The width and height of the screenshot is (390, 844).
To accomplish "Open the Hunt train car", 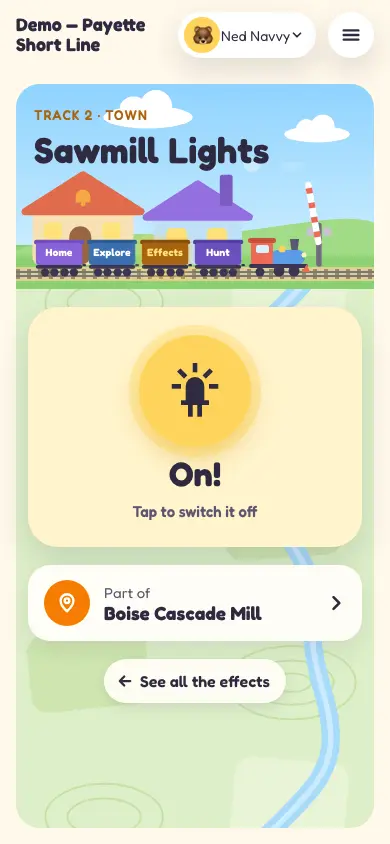I will [x=218, y=253].
